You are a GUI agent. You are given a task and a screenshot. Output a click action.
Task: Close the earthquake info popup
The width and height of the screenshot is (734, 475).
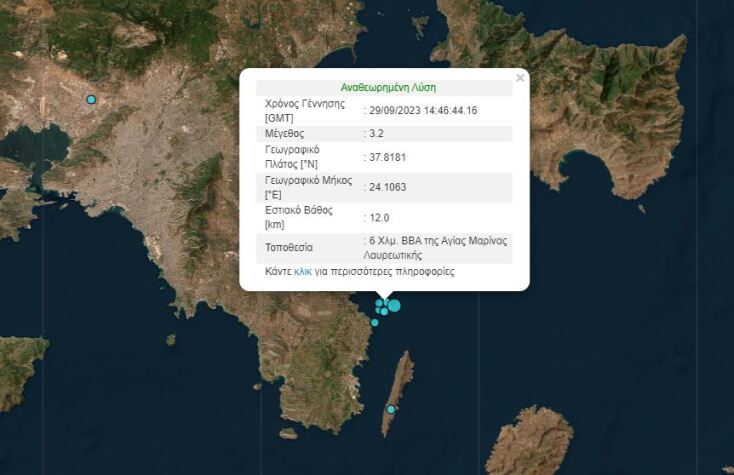coord(519,78)
